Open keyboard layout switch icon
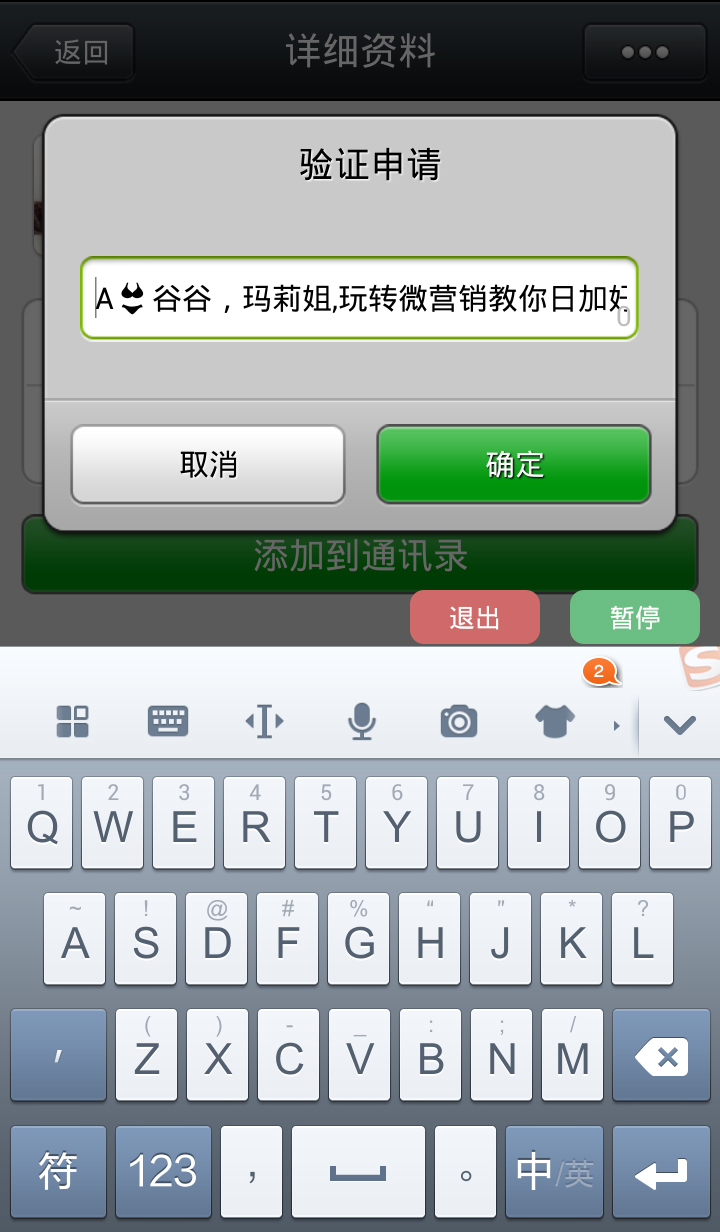Screen dimensions: 720x1232 [x=168, y=721]
